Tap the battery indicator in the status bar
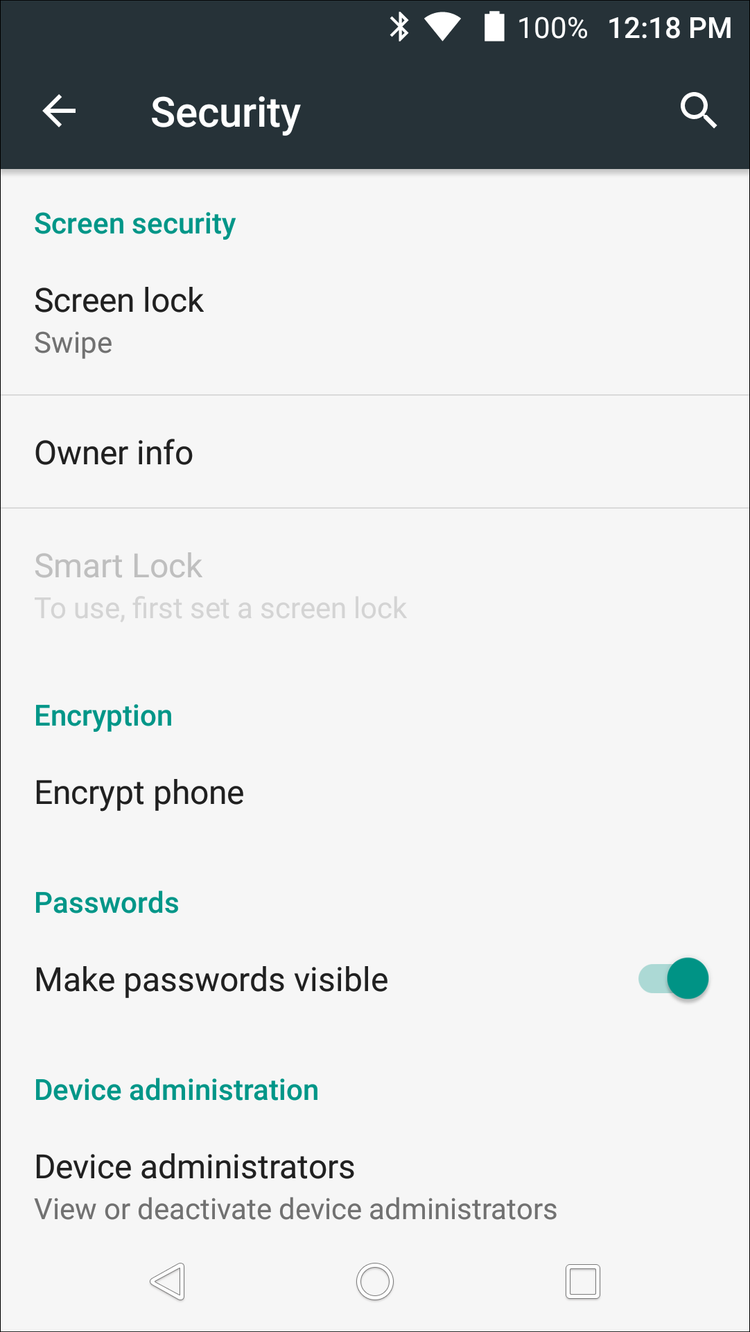 pos(494,27)
